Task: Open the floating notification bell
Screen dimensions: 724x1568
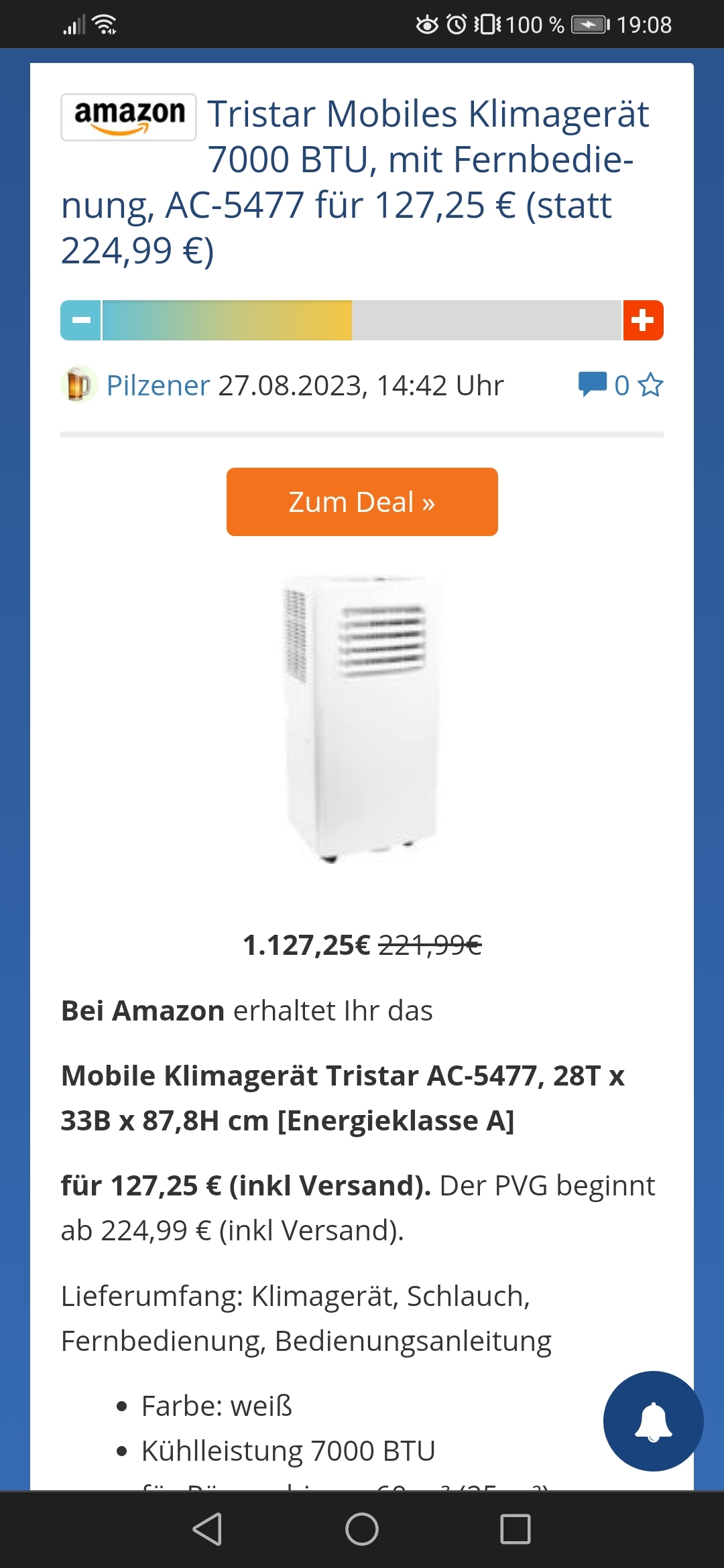Action: [654, 1421]
